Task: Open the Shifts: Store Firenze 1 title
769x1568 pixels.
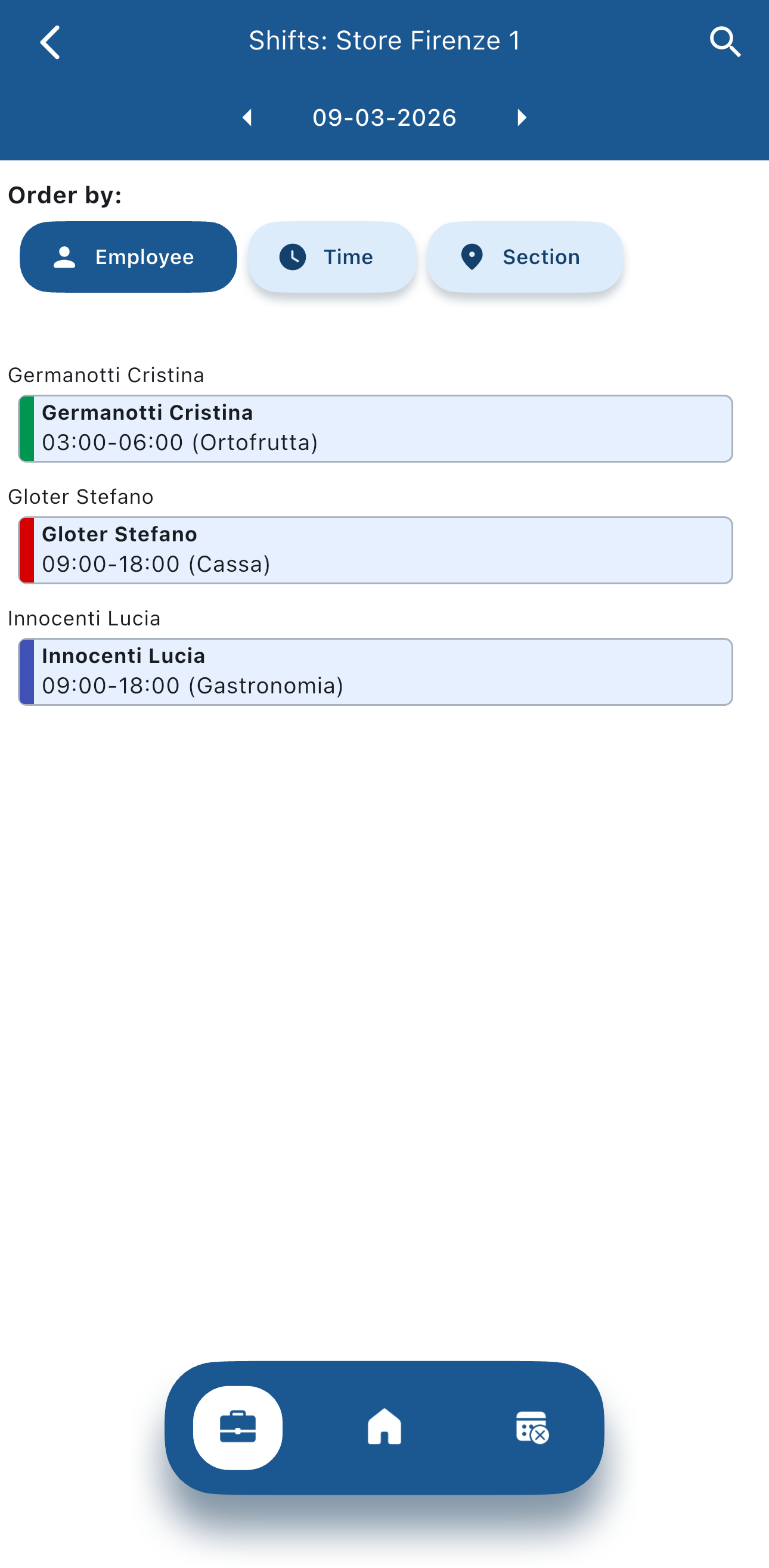Action: (x=384, y=40)
